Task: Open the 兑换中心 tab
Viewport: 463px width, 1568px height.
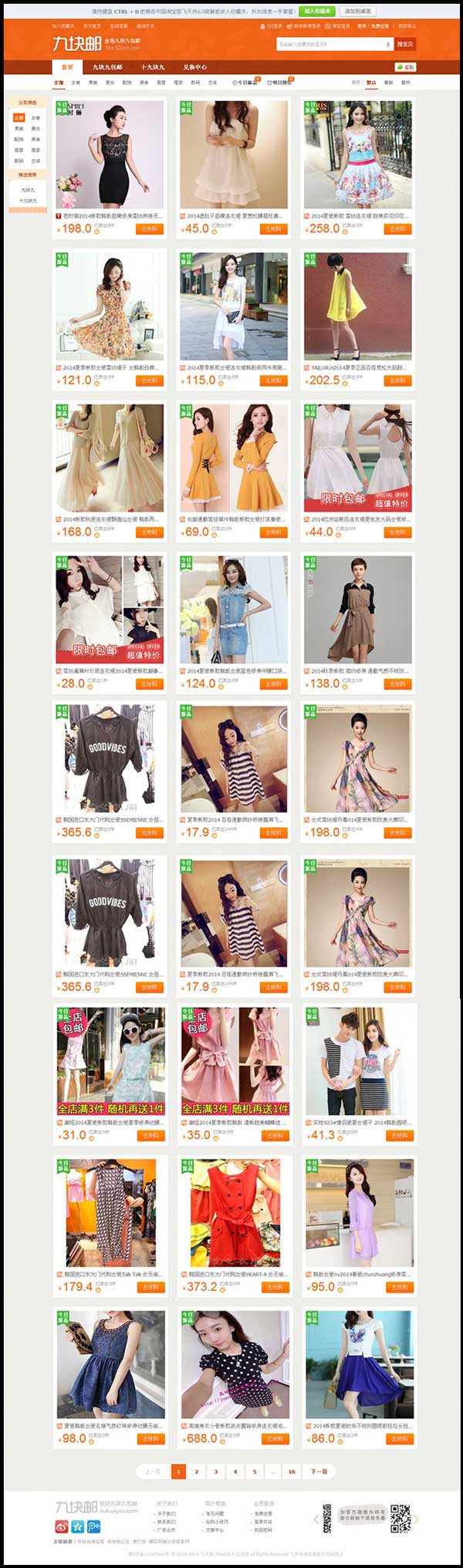Action: 194,67
